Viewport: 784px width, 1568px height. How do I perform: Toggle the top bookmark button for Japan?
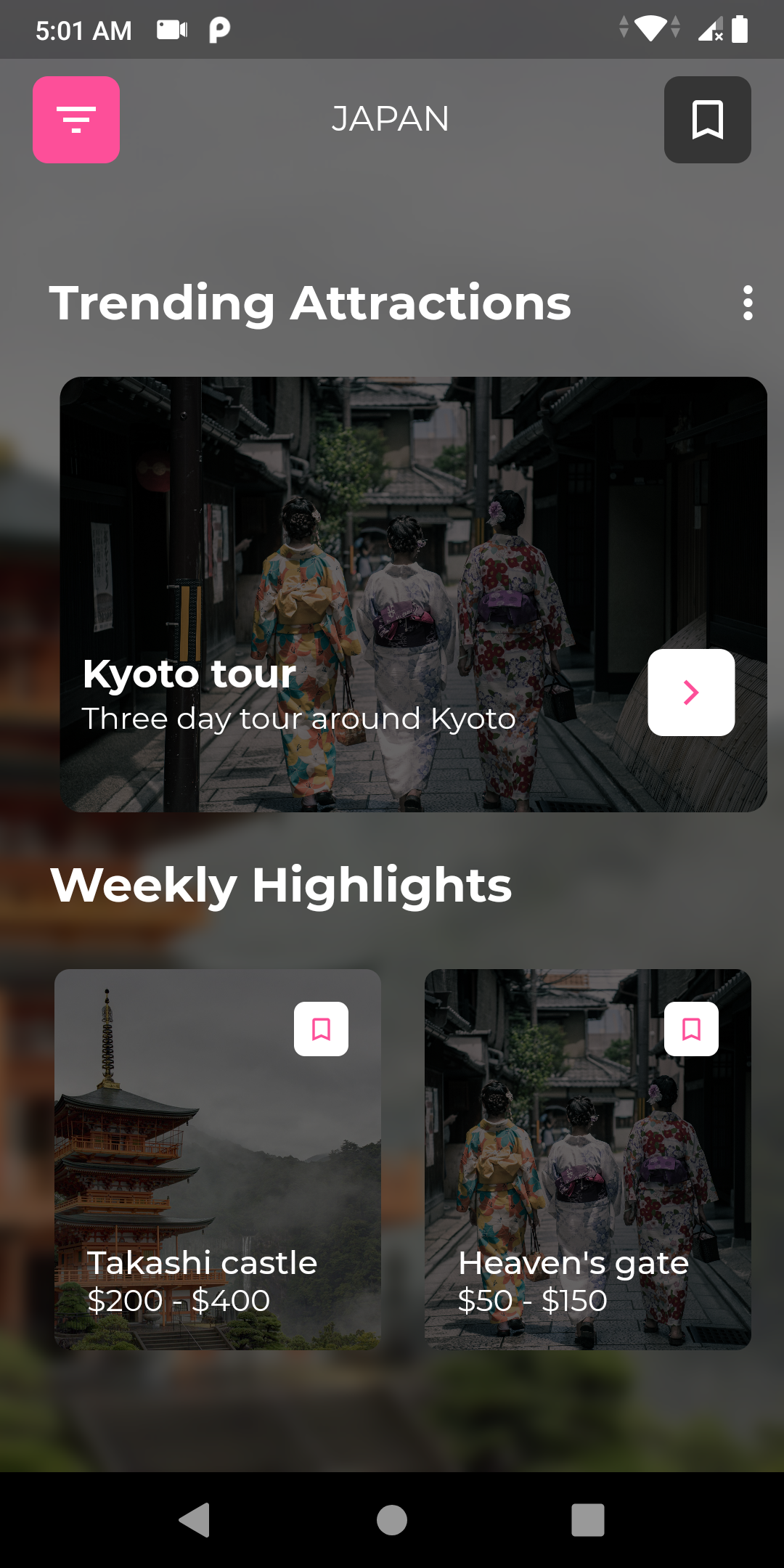point(707,120)
